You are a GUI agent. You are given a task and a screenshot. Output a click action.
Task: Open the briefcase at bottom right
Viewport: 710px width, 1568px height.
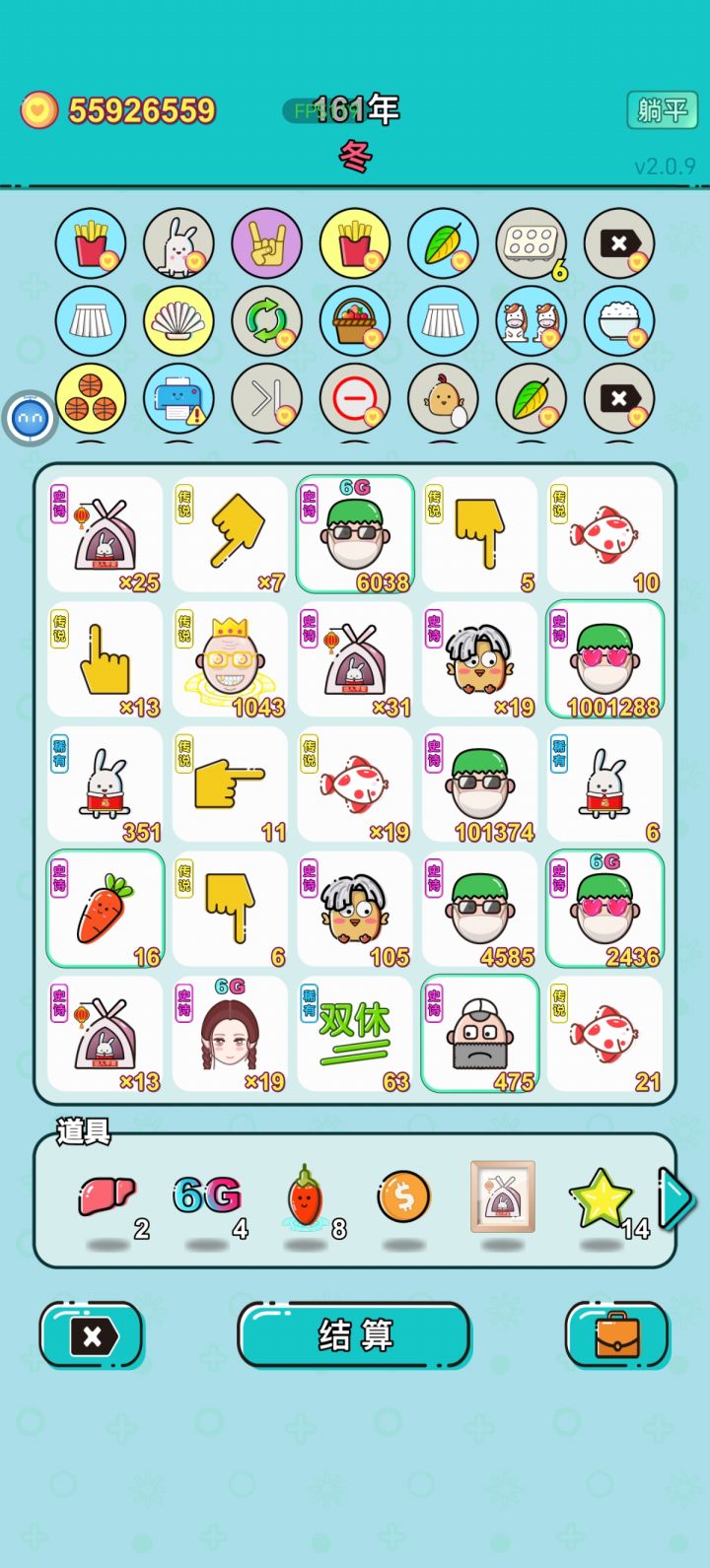coord(618,1335)
